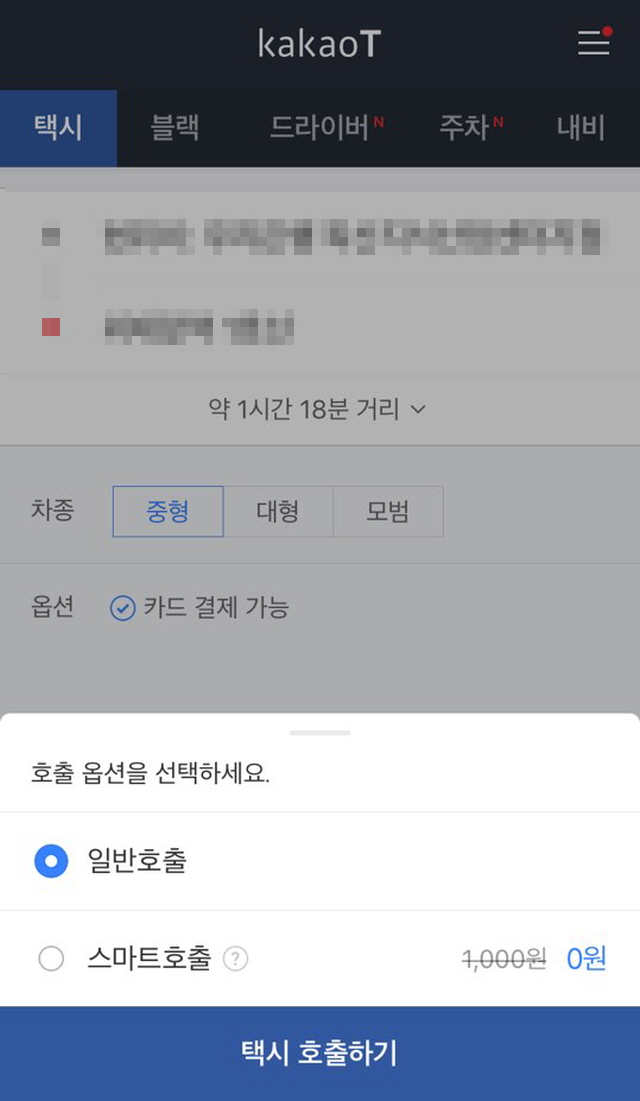Tap 택시 호출하기 button
The image size is (640, 1101).
[x=320, y=1053]
